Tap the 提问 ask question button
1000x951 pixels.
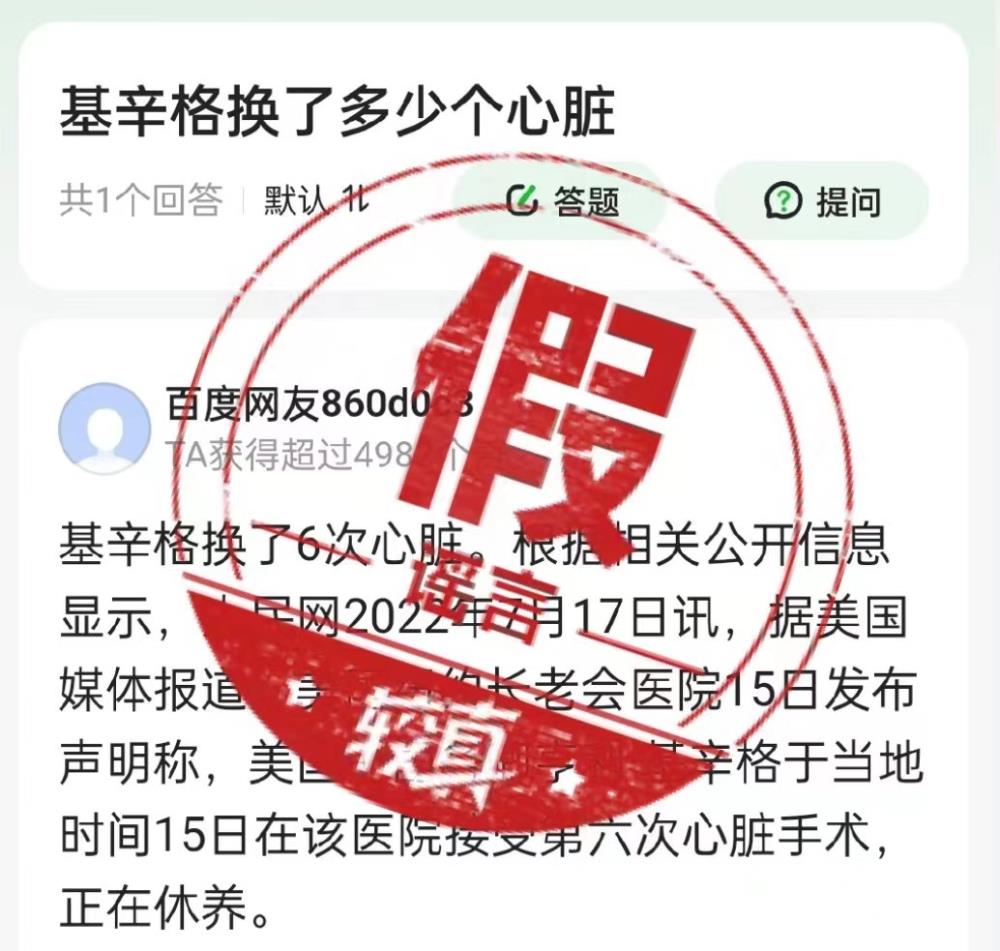[822, 201]
